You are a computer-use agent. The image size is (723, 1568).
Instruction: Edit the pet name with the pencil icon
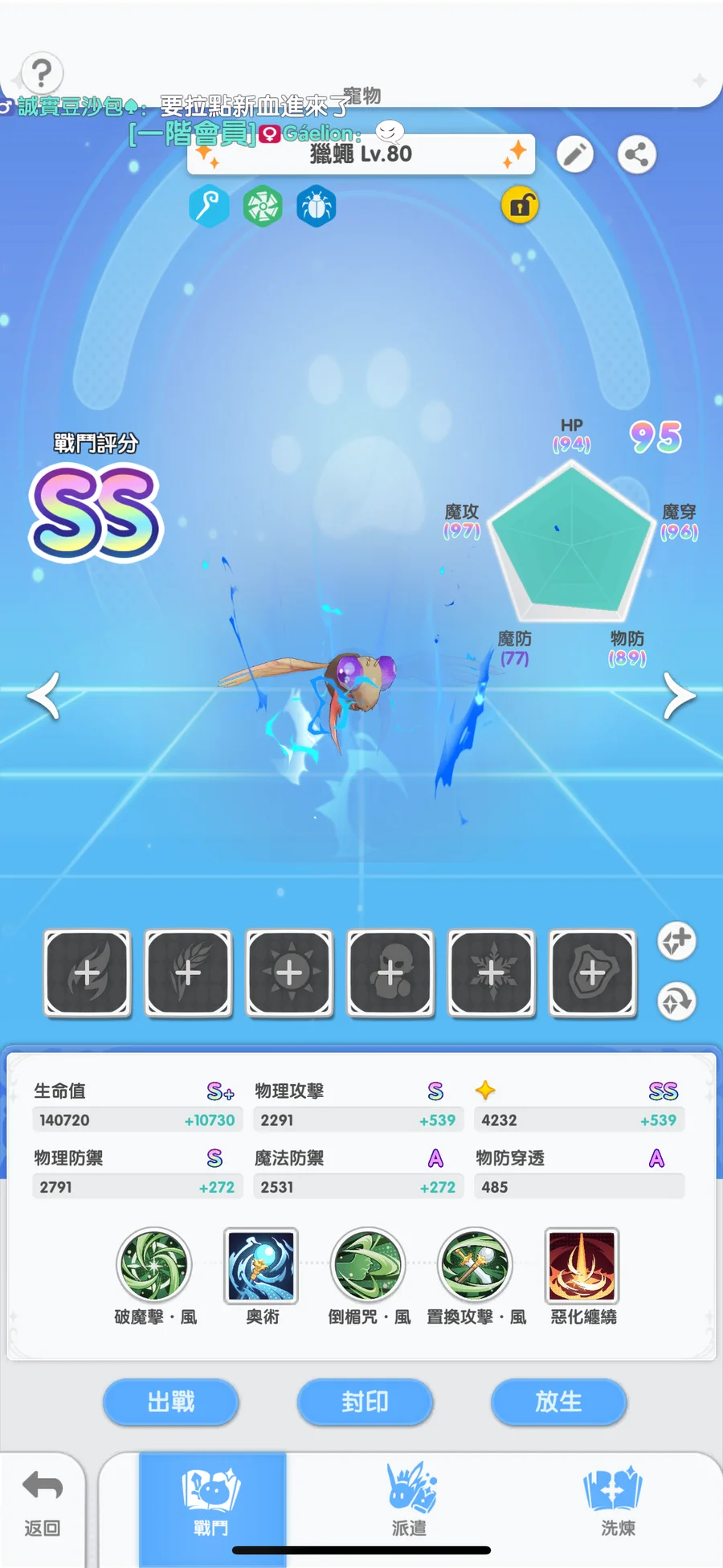tap(575, 154)
